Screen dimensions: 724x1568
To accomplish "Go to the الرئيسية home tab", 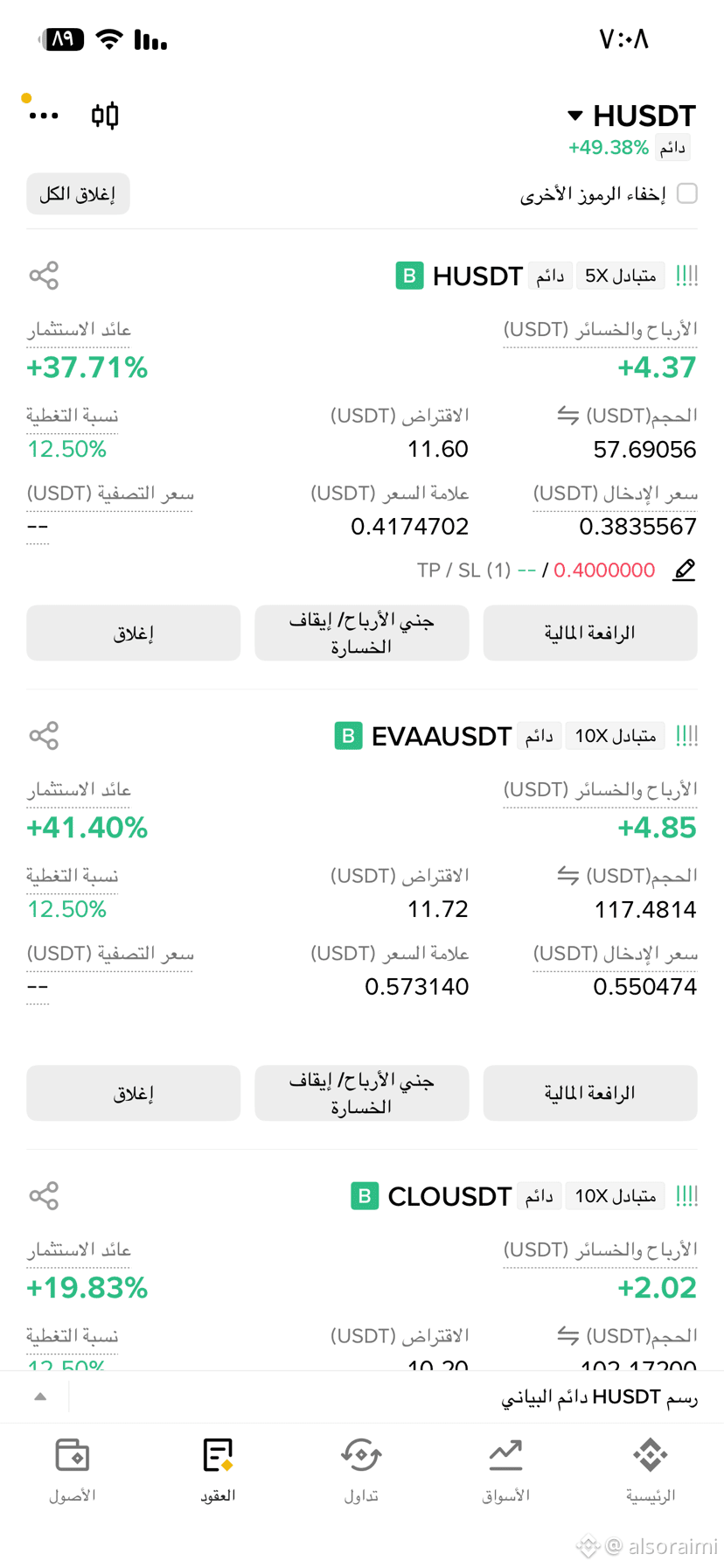I will click(x=651, y=1470).
